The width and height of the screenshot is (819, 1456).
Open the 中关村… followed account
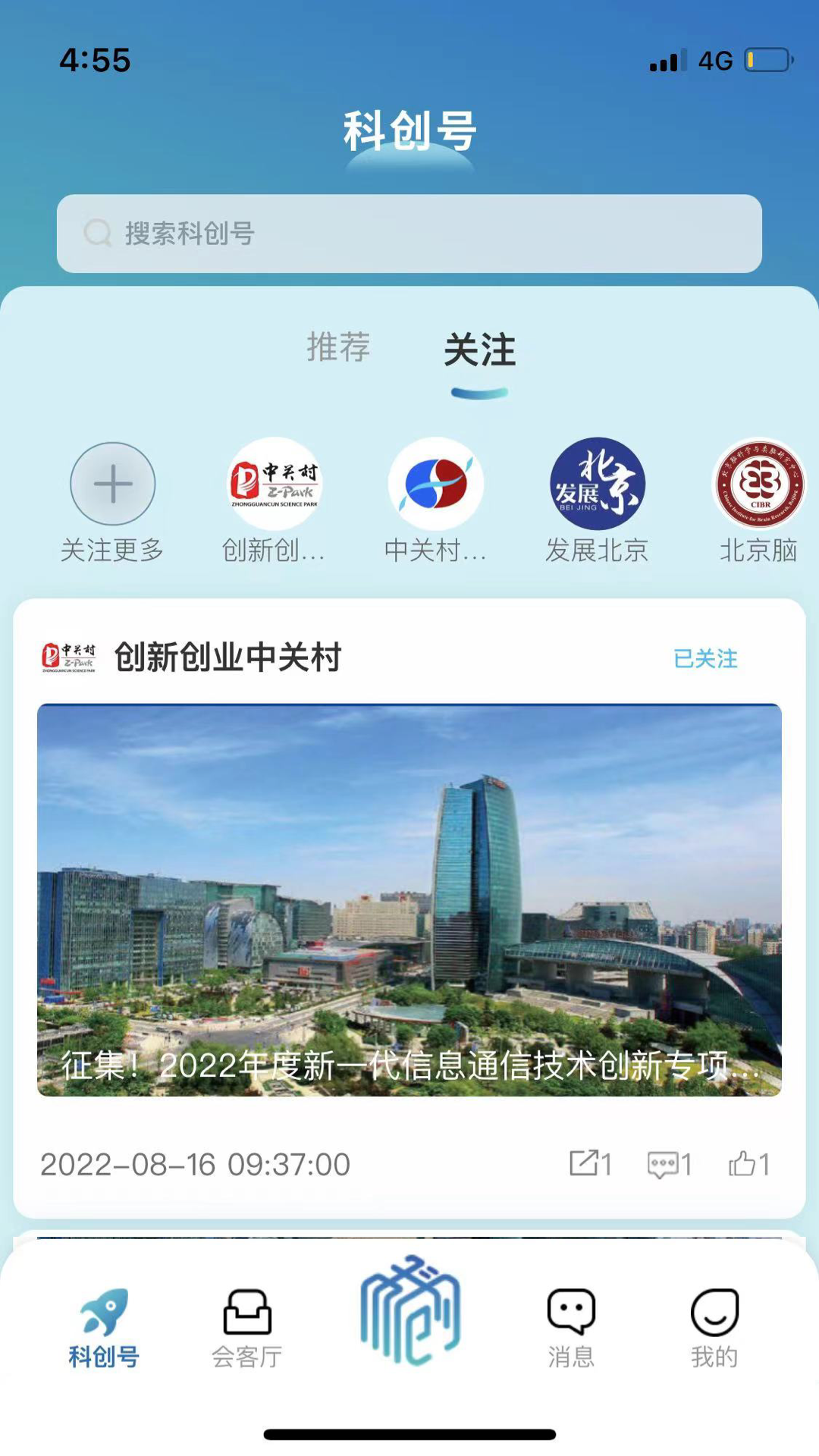pos(435,485)
